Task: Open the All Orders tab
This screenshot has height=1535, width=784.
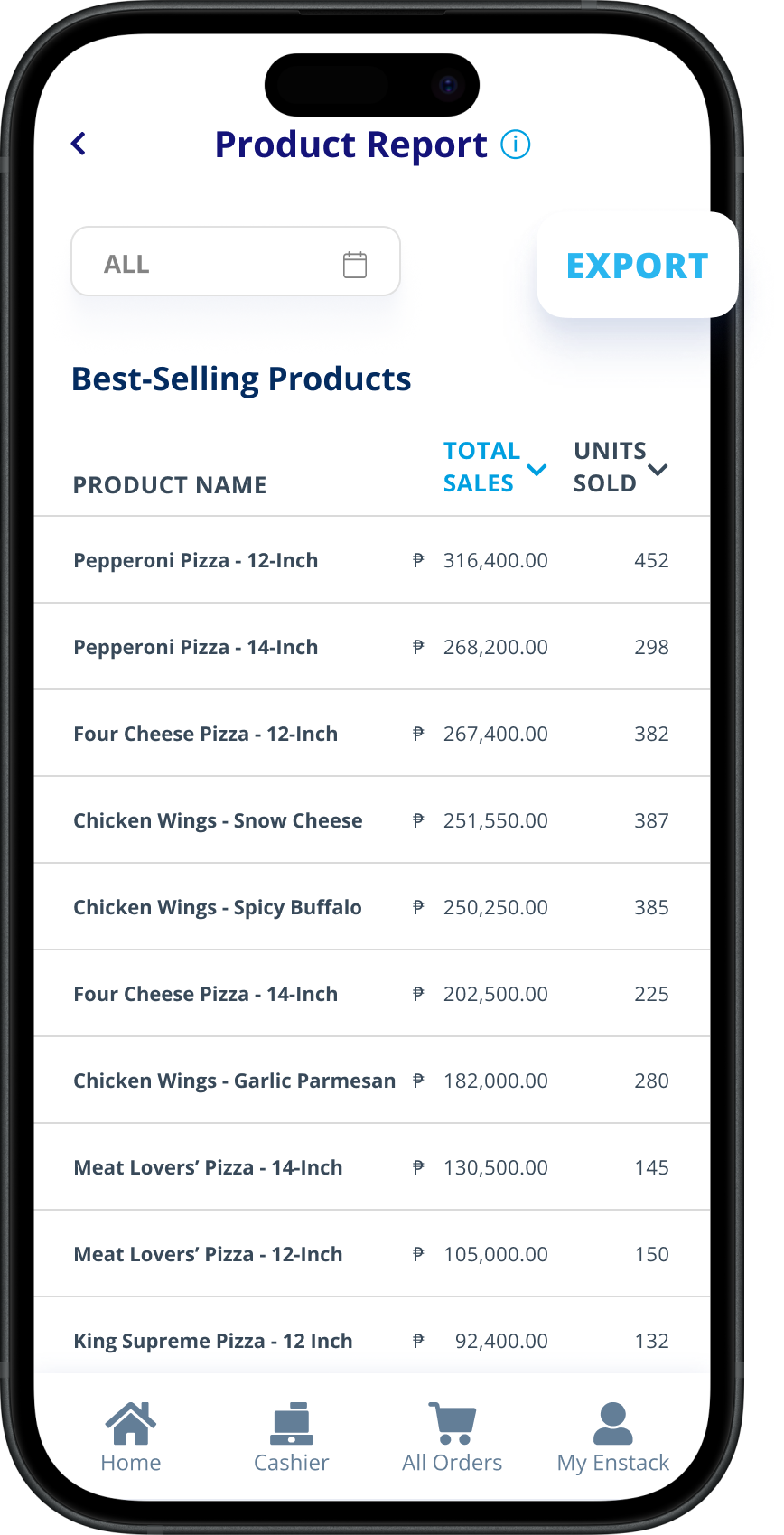Action: tap(452, 1437)
